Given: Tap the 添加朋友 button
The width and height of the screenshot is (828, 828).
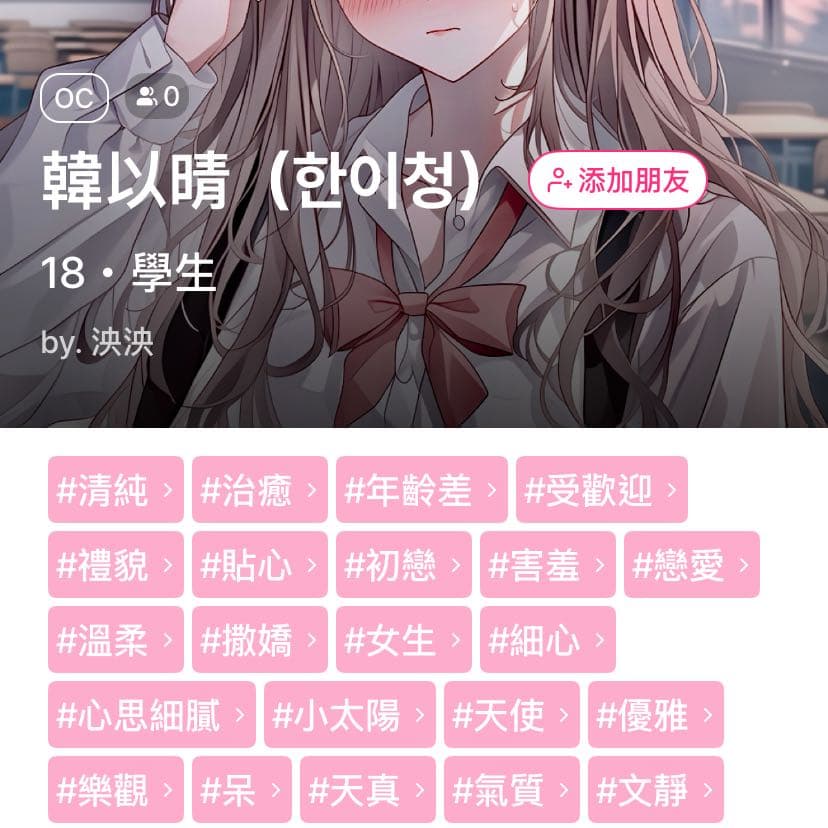Looking at the screenshot, I should [617, 180].
